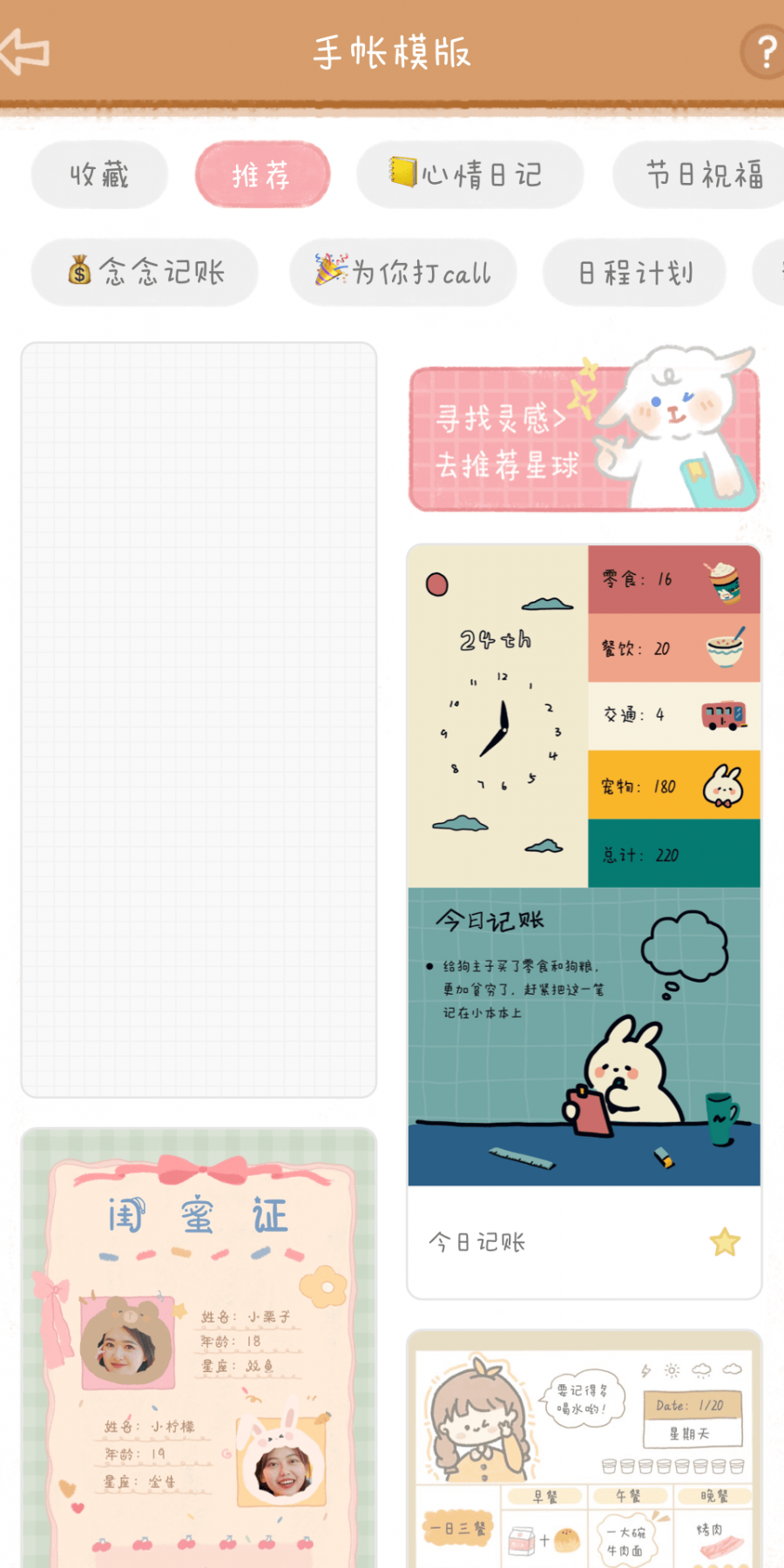Tap the 去推荐星球 banner
The height and width of the screenshot is (1568, 784).
point(584,440)
